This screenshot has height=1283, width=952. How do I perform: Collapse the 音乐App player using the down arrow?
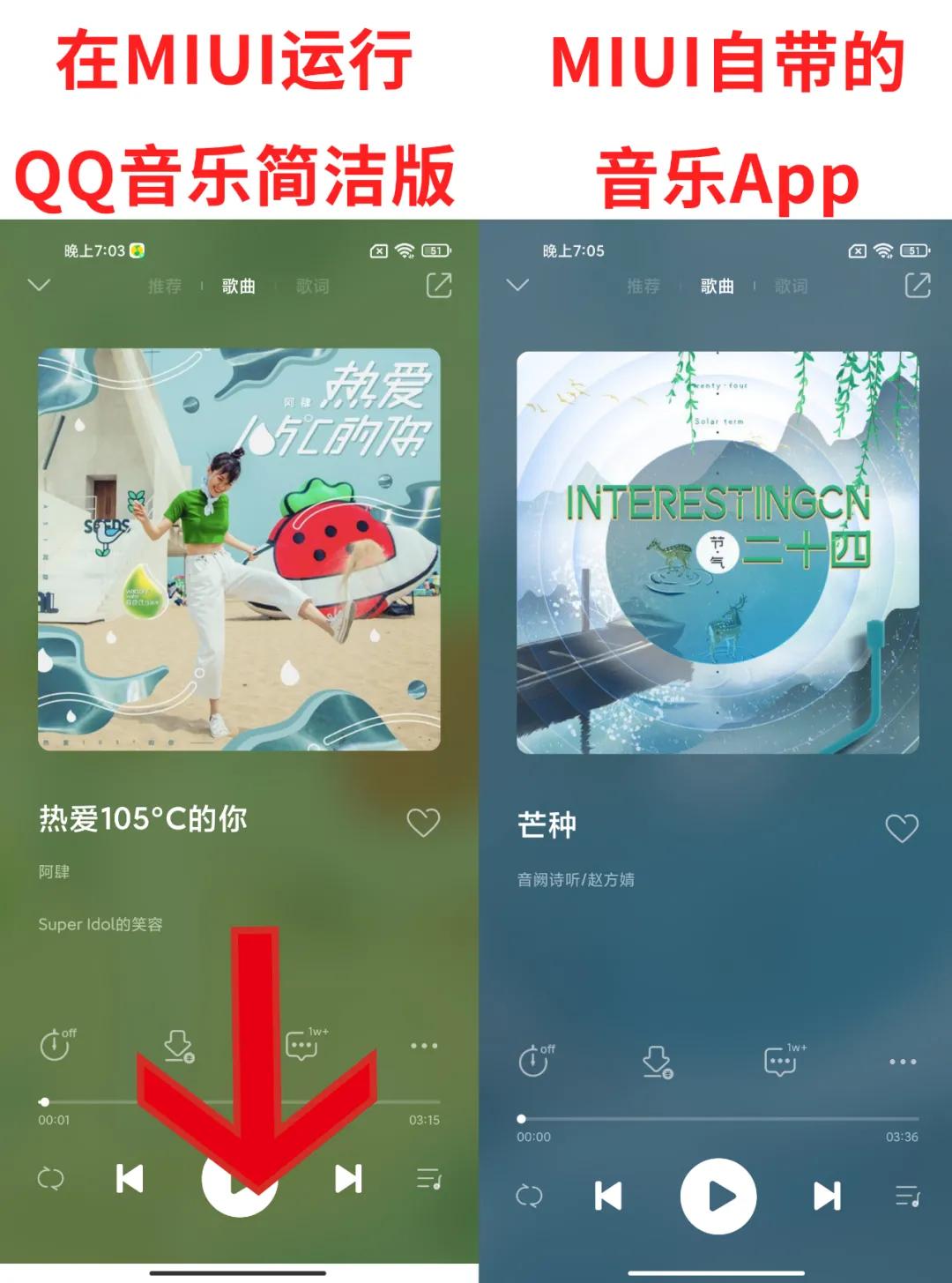516,285
